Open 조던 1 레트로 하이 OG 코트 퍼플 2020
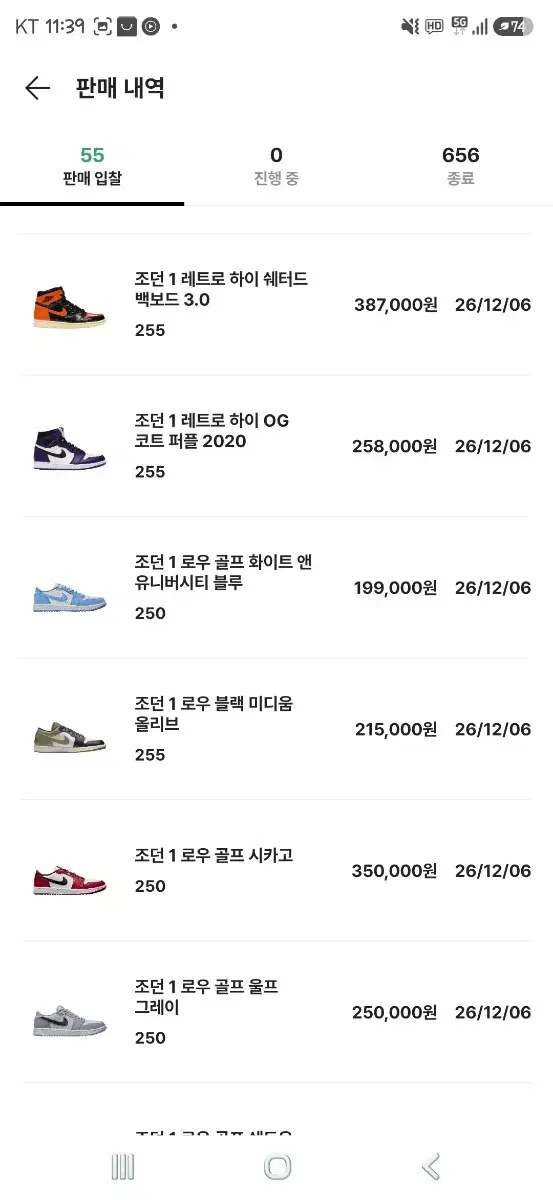The image size is (553, 1200). click(276, 446)
